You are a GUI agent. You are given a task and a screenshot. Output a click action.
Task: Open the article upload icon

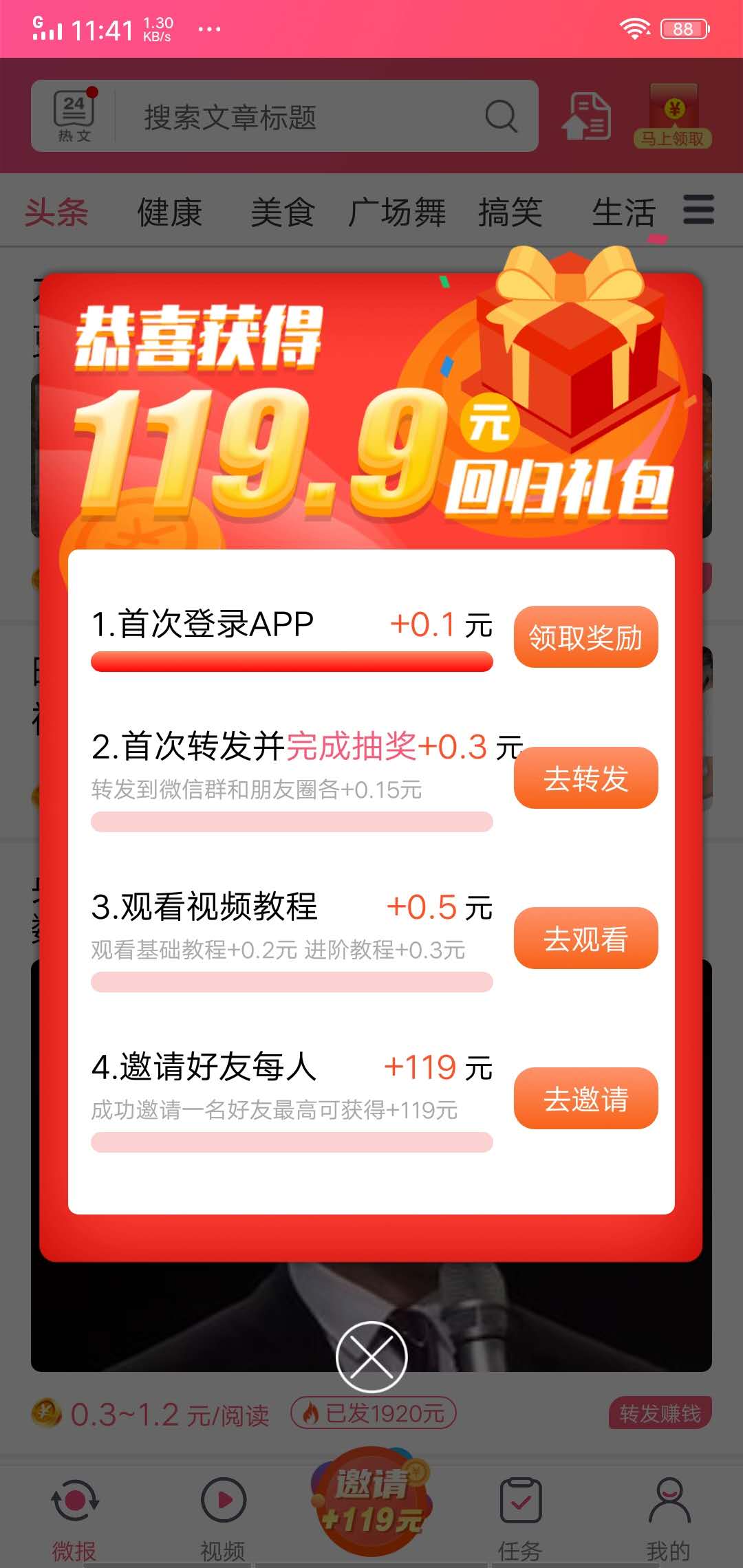[587, 116]
